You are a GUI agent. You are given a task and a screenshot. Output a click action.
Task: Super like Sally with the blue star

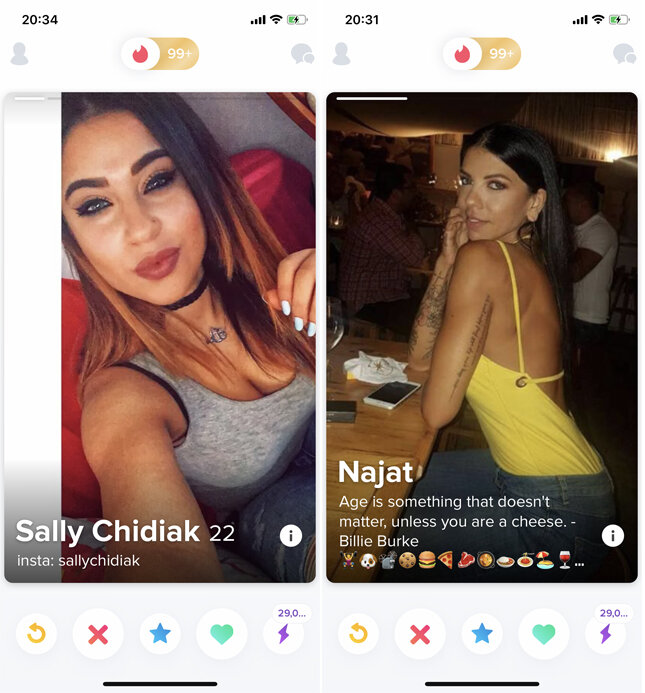pos(160,634)
